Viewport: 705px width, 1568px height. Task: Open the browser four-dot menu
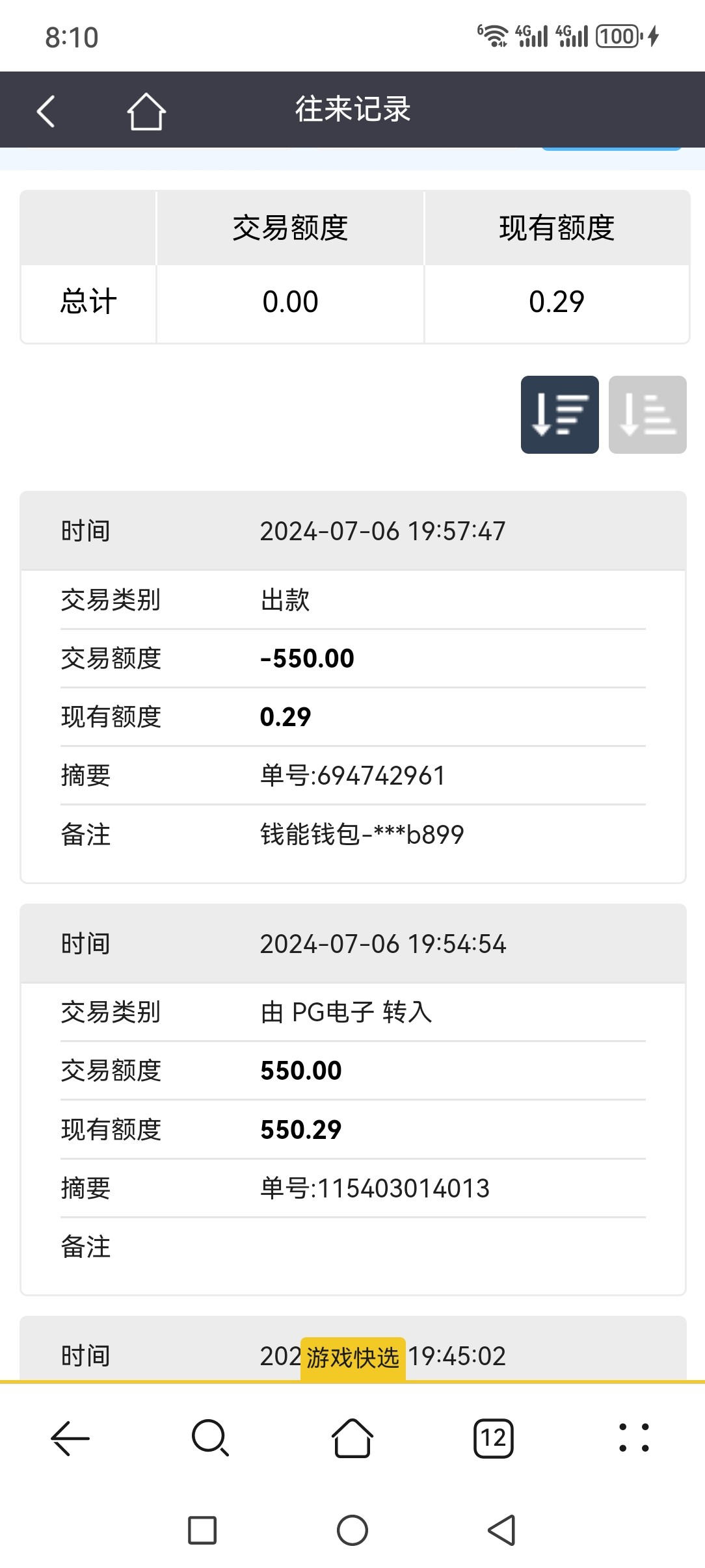pyautogui.click(x=634, y=1437)
